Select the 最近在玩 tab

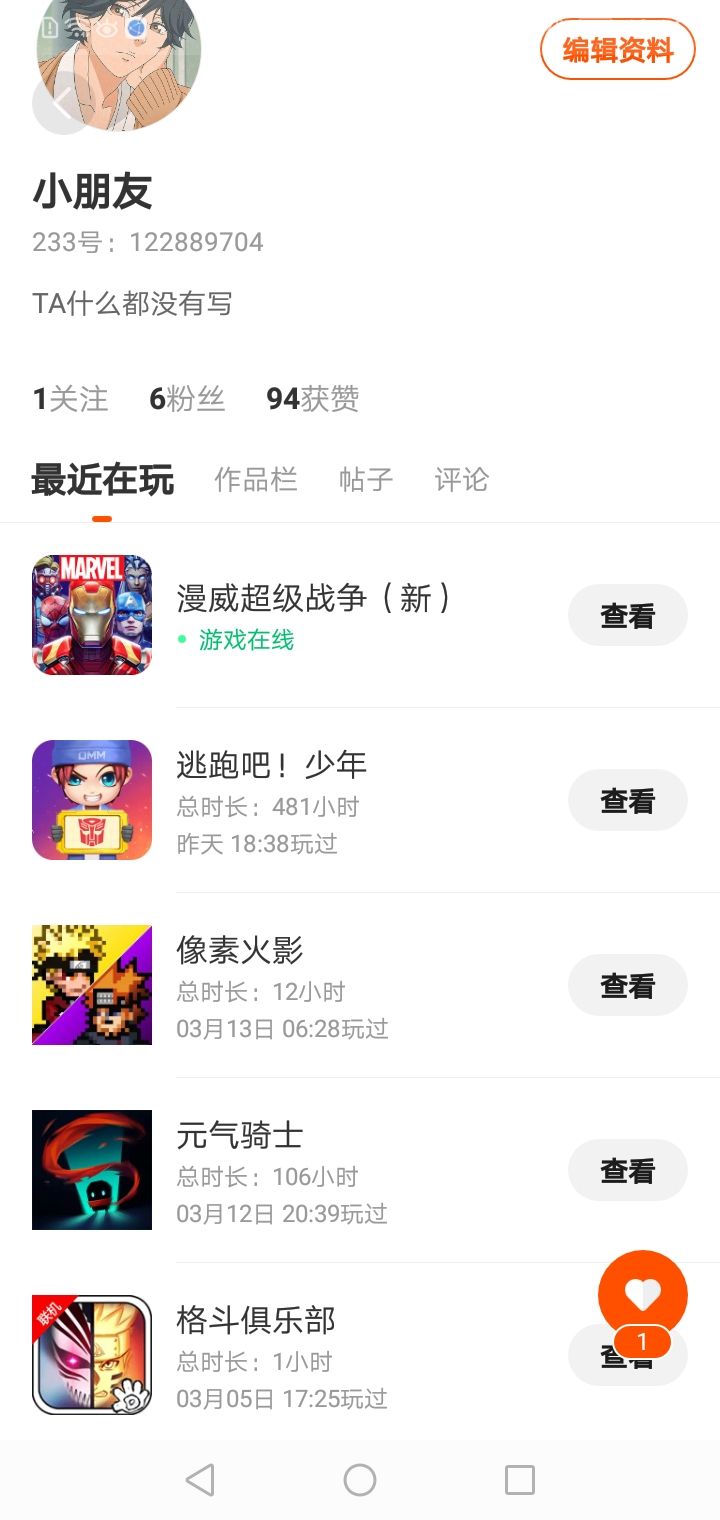(x=102, y=480)
